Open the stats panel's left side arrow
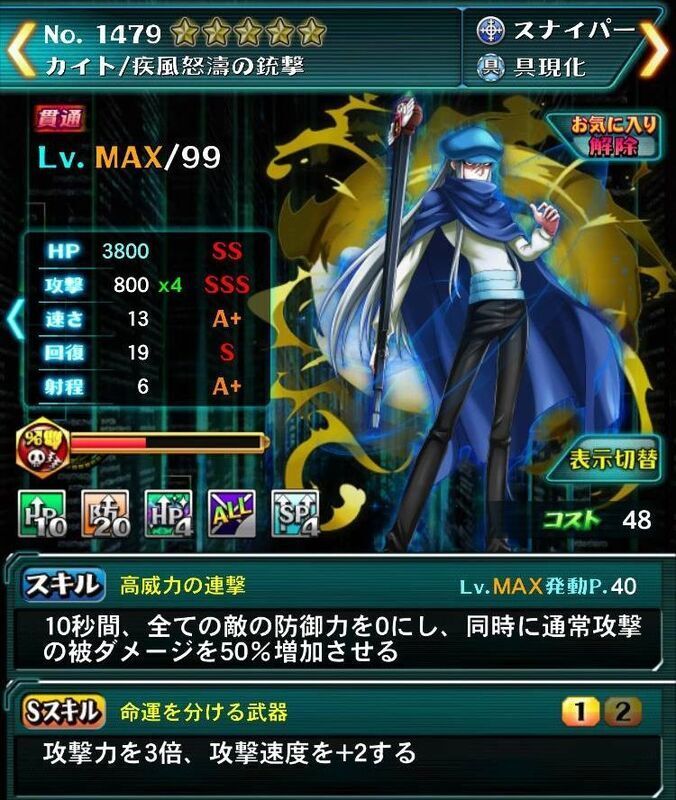Image resolution: width=676 pixels, height=800 pixels. [x=14, y=319]
